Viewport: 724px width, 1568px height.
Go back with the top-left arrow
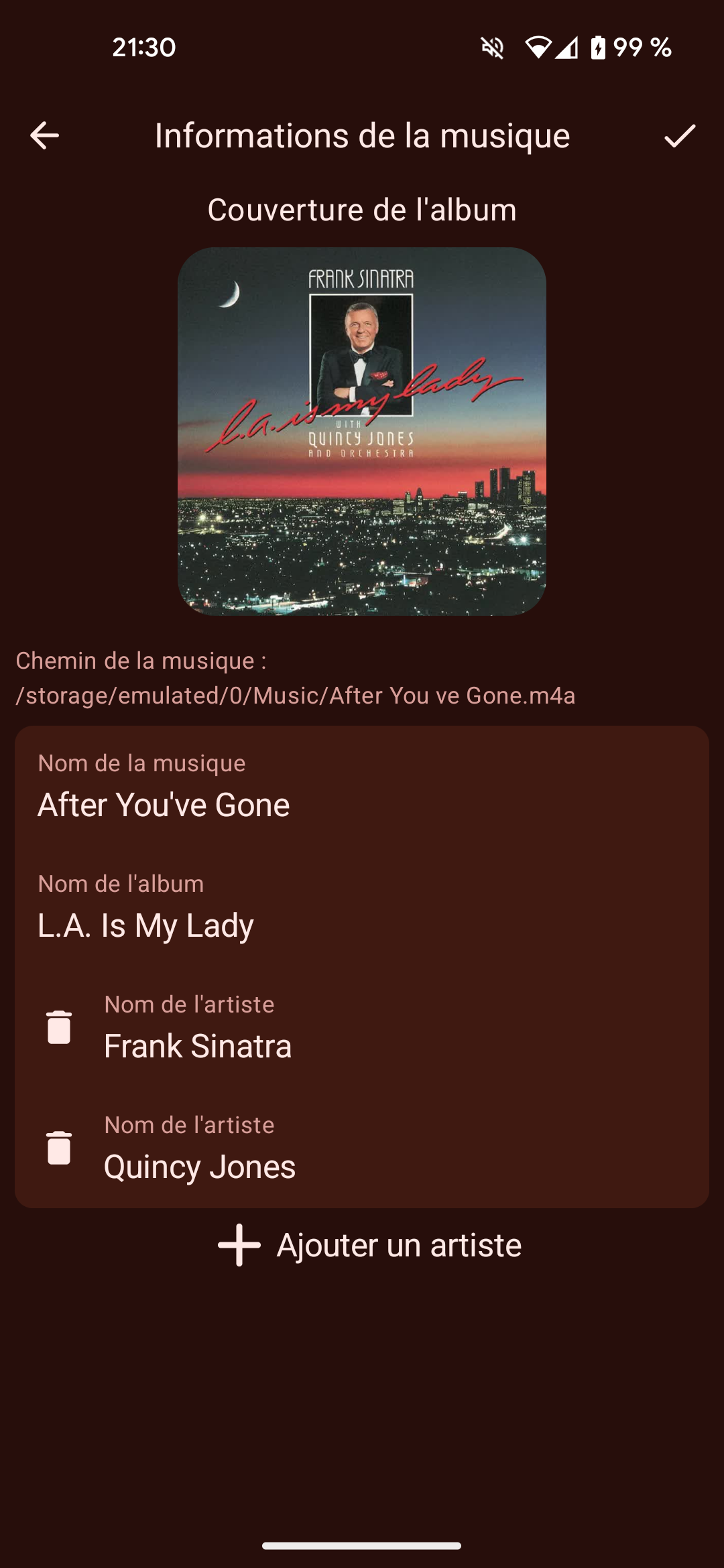(x=45, y=136)
